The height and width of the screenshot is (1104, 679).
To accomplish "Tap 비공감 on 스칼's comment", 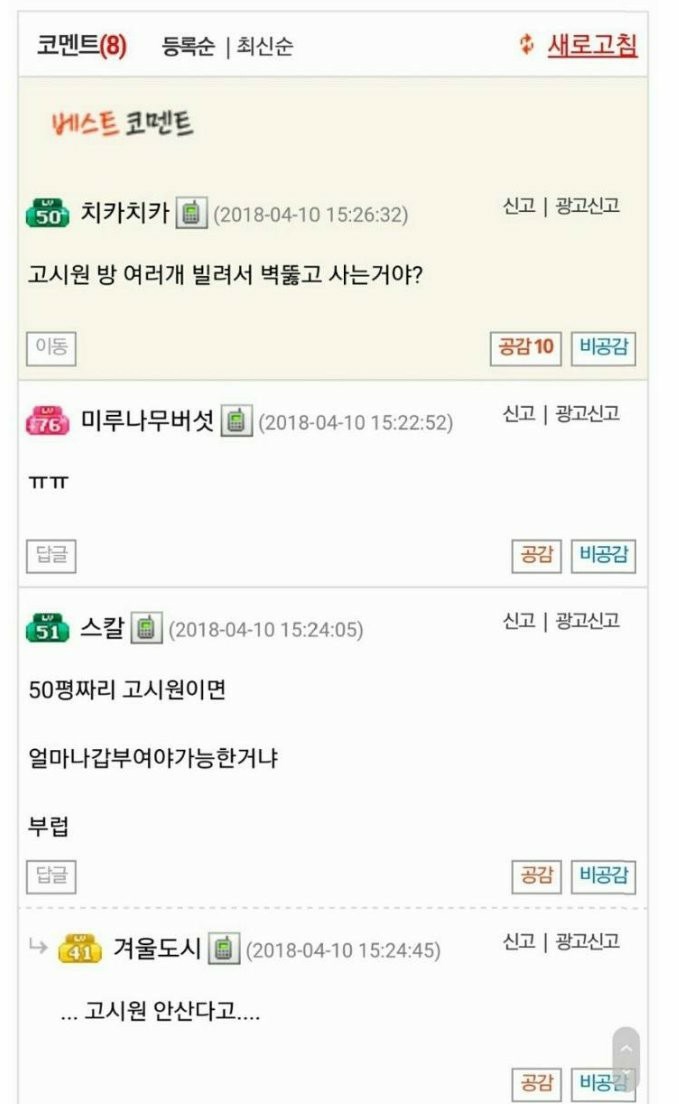I will tap(604, 876).
